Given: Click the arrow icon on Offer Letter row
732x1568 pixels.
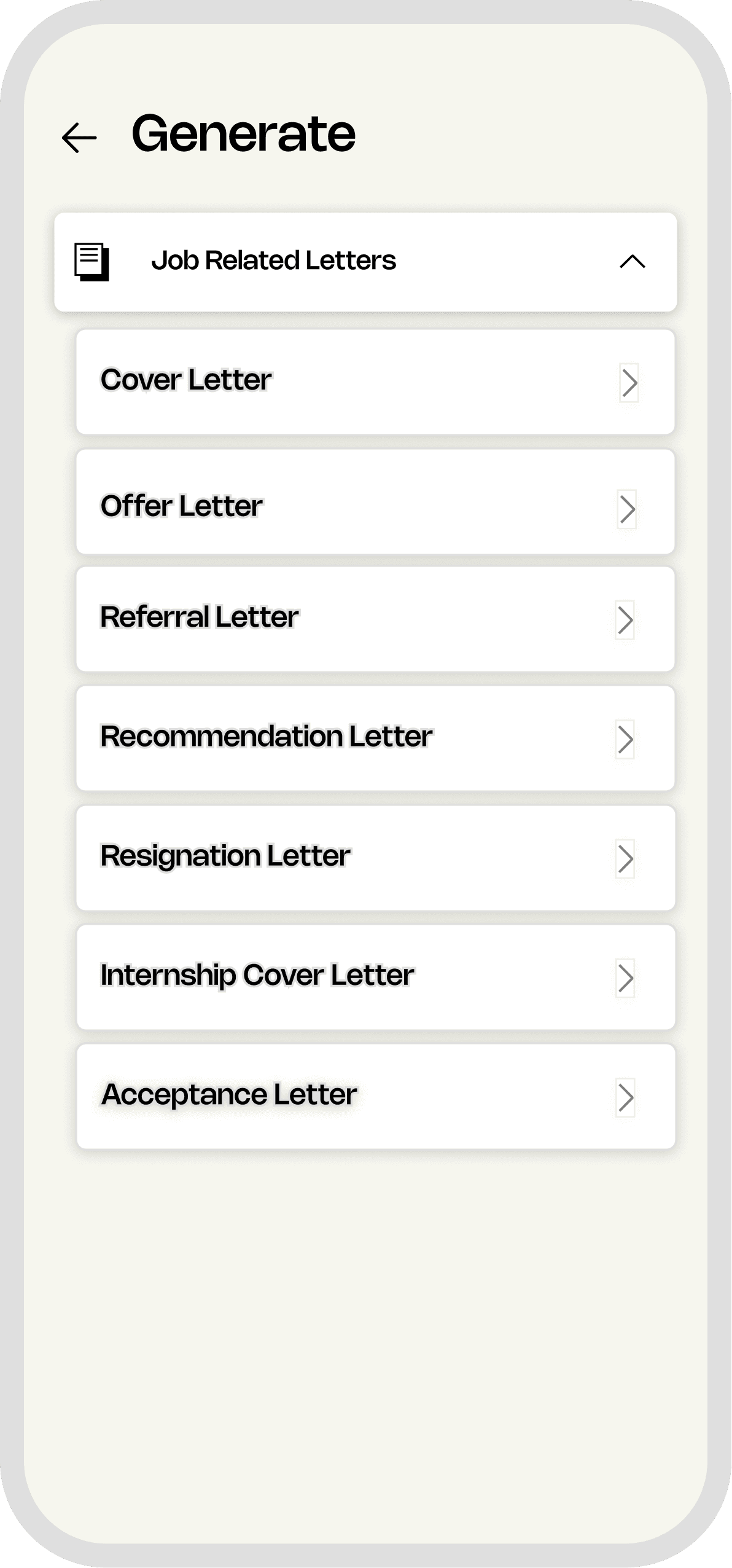Looking at the screenshot, I should 628,507.
